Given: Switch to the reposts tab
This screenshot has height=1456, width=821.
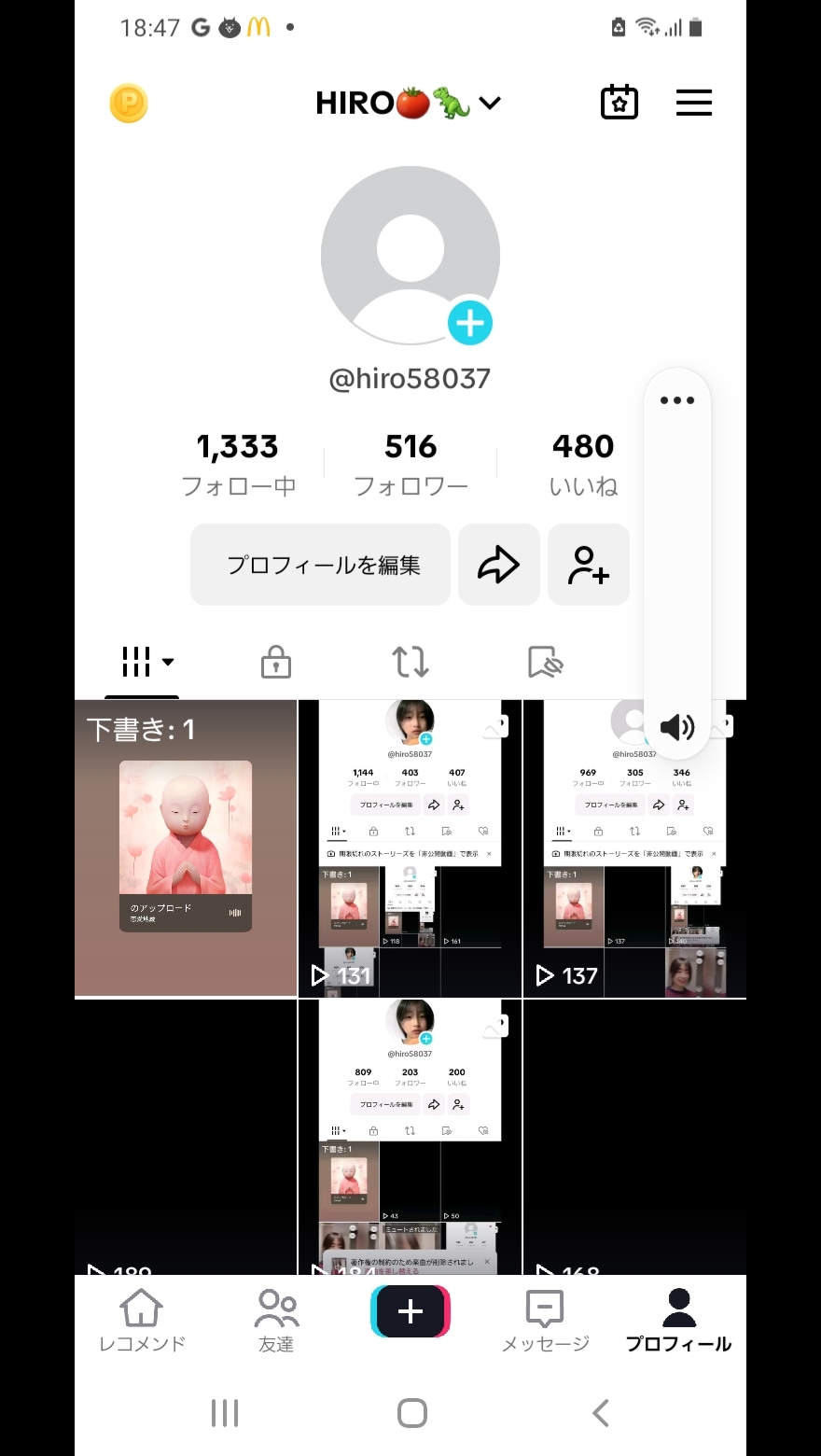Looking at the screenshot, I should (410, 662).
